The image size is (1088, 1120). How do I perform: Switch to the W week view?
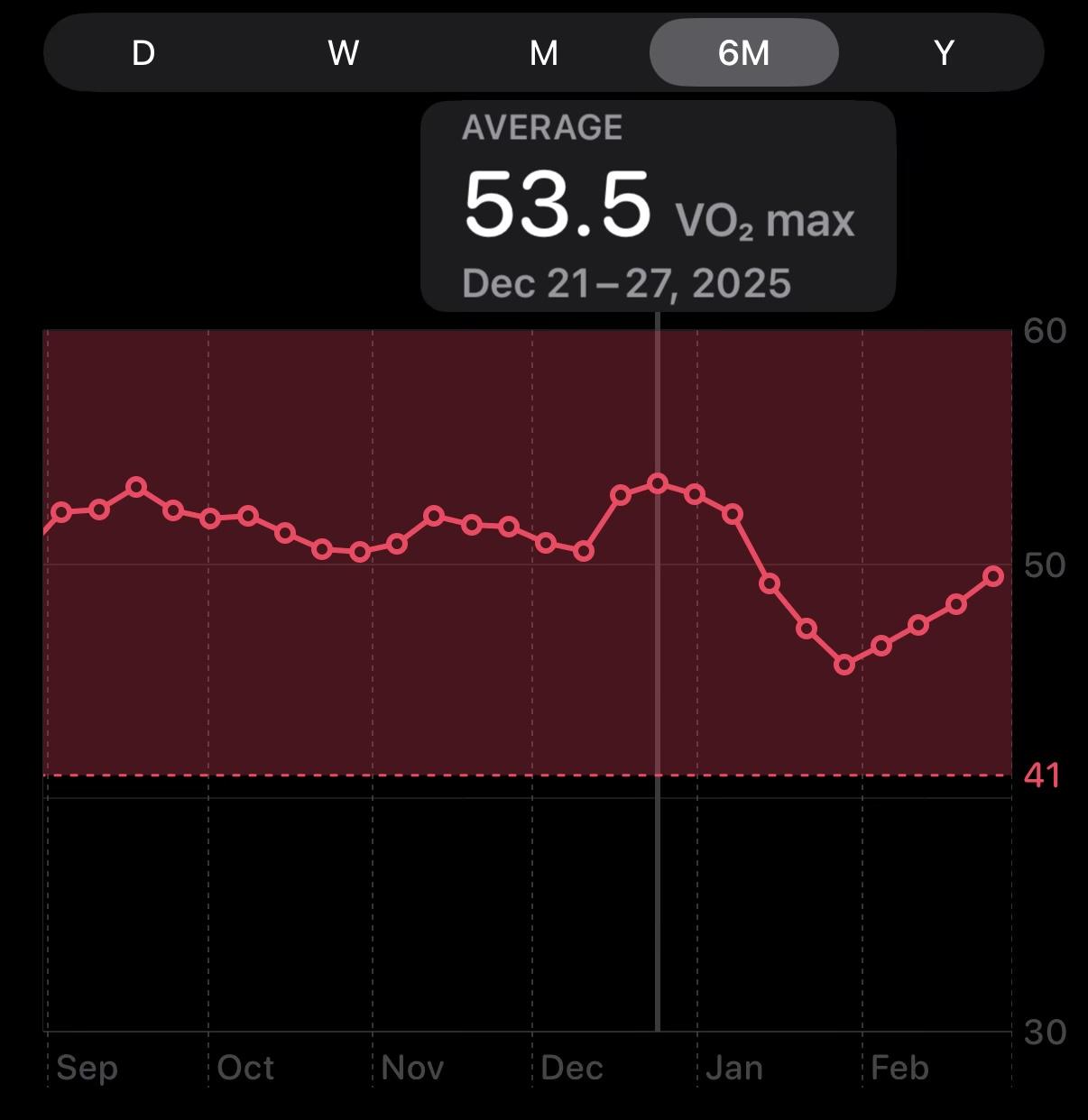coord(344,53)
